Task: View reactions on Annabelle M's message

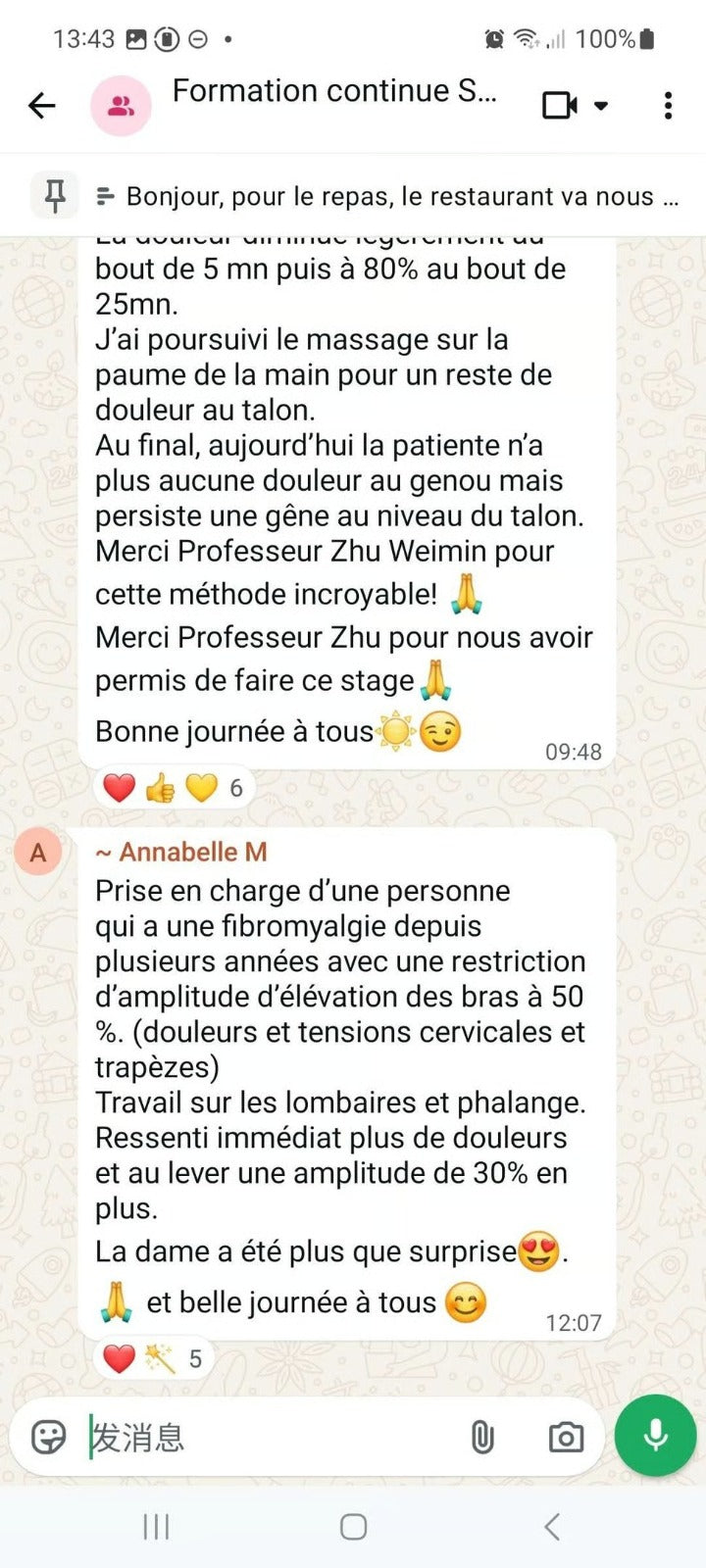Action: point(154,1358)
